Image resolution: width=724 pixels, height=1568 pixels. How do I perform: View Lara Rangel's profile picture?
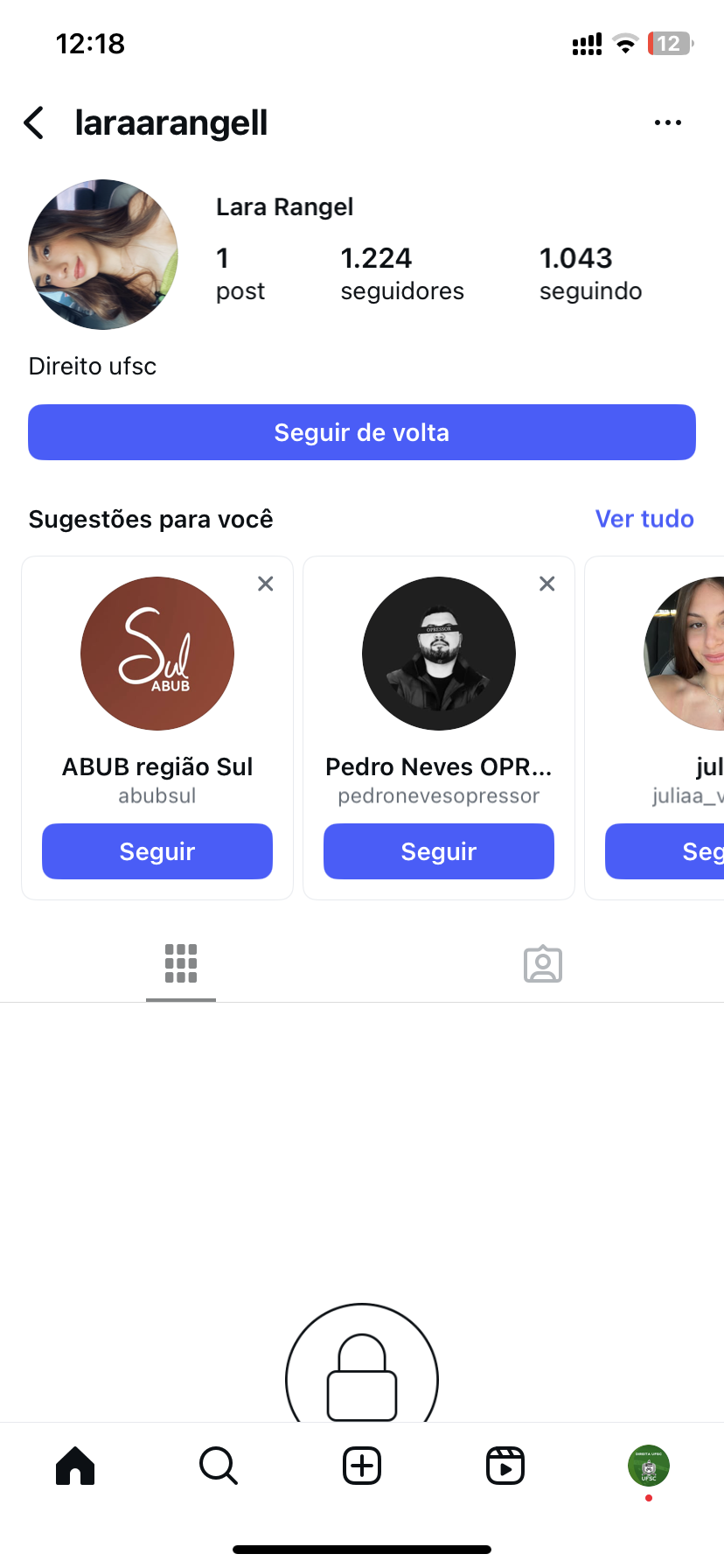tap(103, 255)
